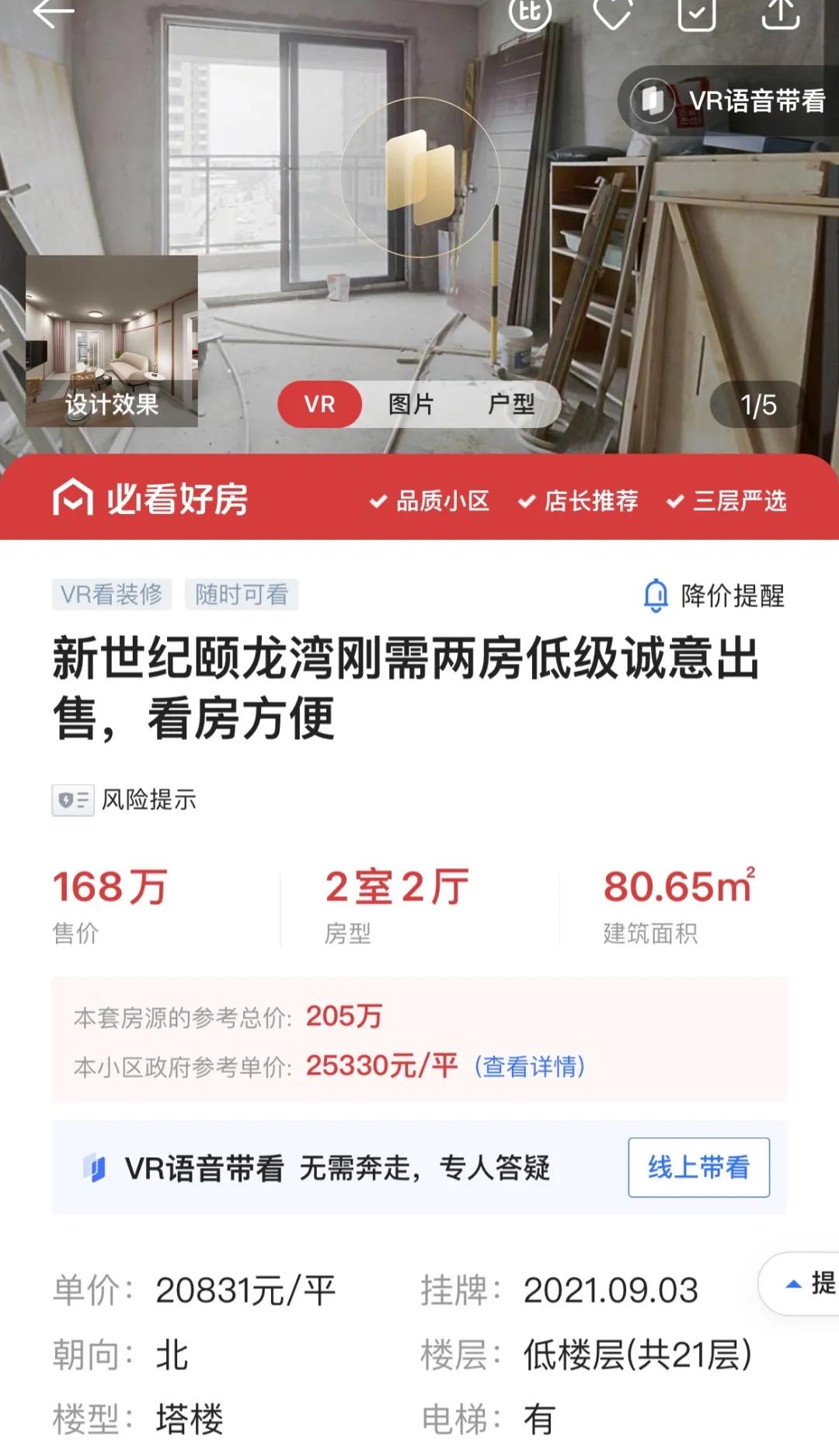Click the bell icon for 降价提醒
The height and width of the screenshot is (1456, 839).
655,596
